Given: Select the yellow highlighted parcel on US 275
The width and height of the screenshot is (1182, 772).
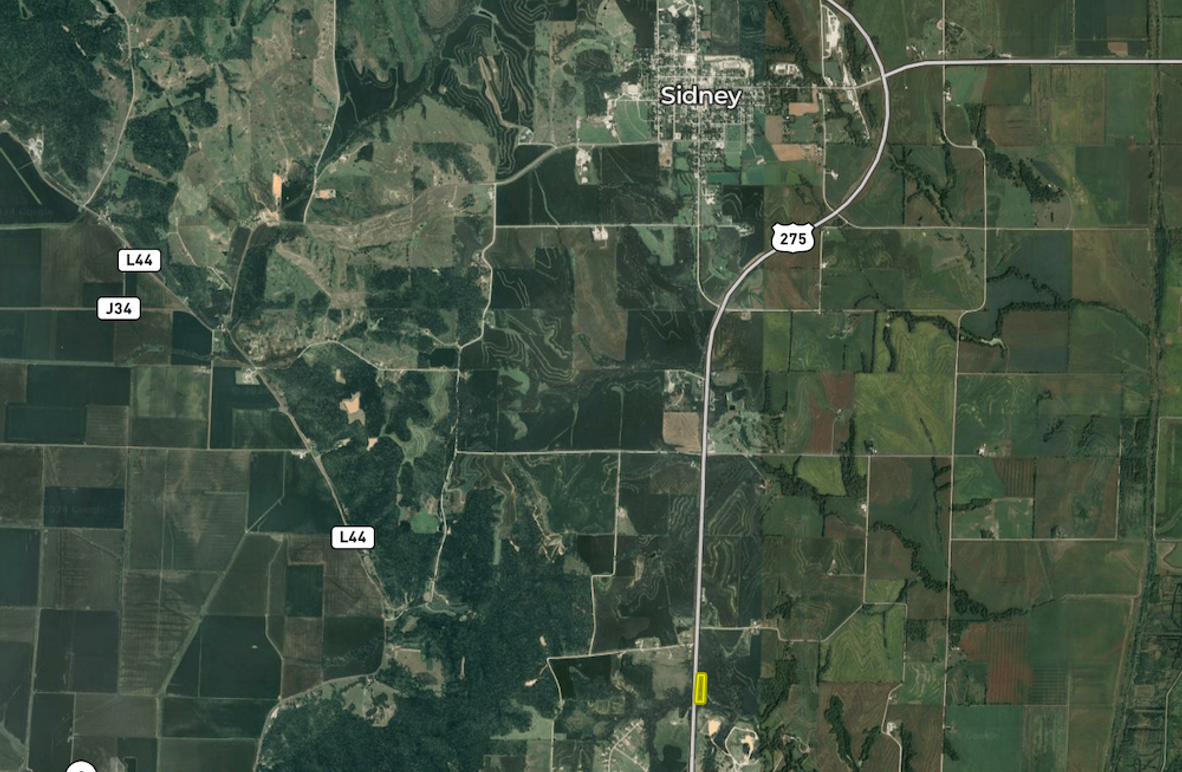Looking at the screenshot, I should click(x=700, y=688).
